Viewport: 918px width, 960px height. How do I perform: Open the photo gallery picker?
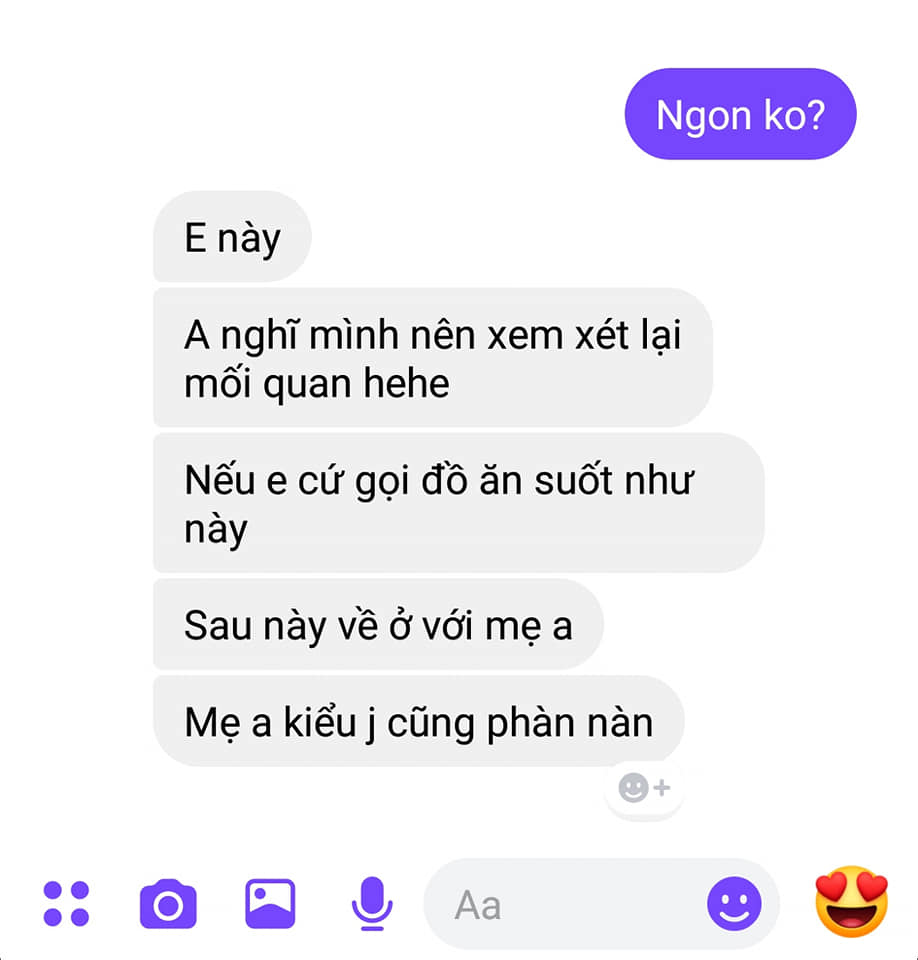[270, 904]
